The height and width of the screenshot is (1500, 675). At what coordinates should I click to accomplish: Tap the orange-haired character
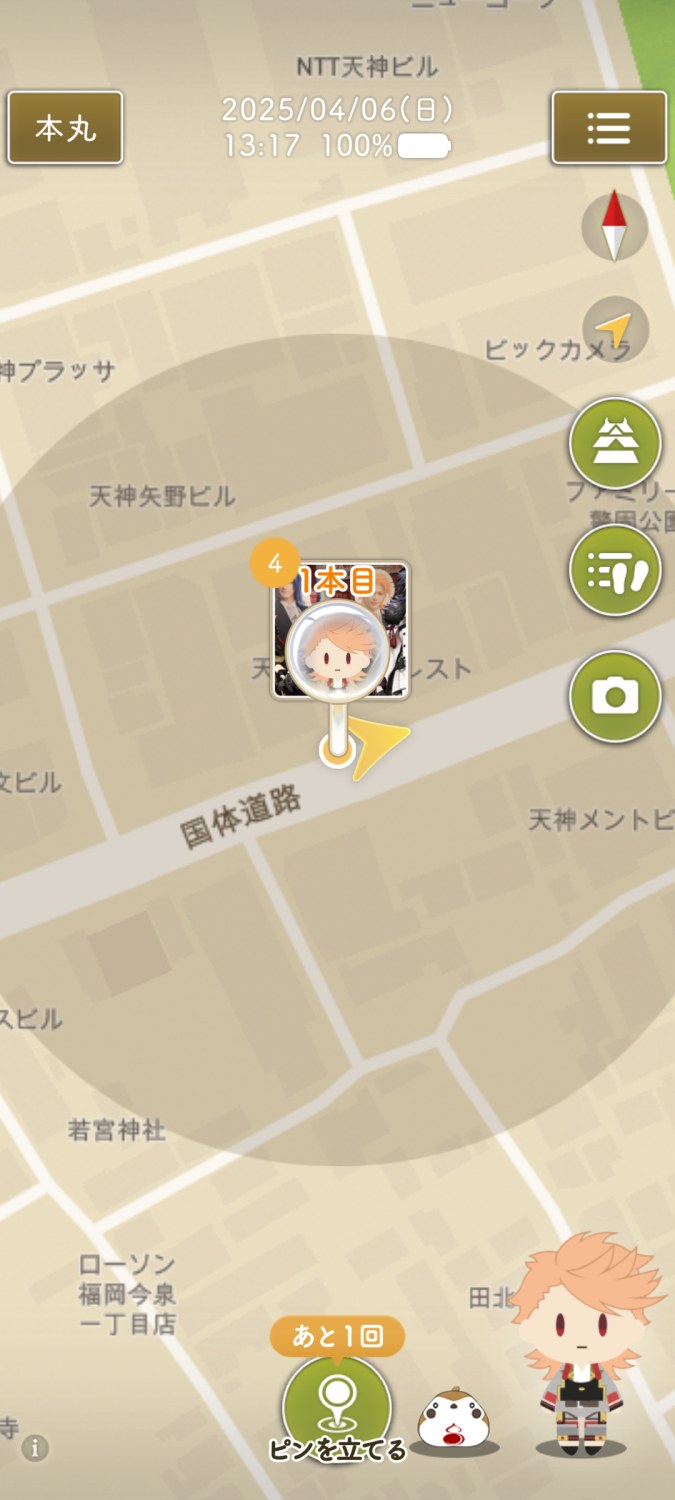pos(583,1340)
